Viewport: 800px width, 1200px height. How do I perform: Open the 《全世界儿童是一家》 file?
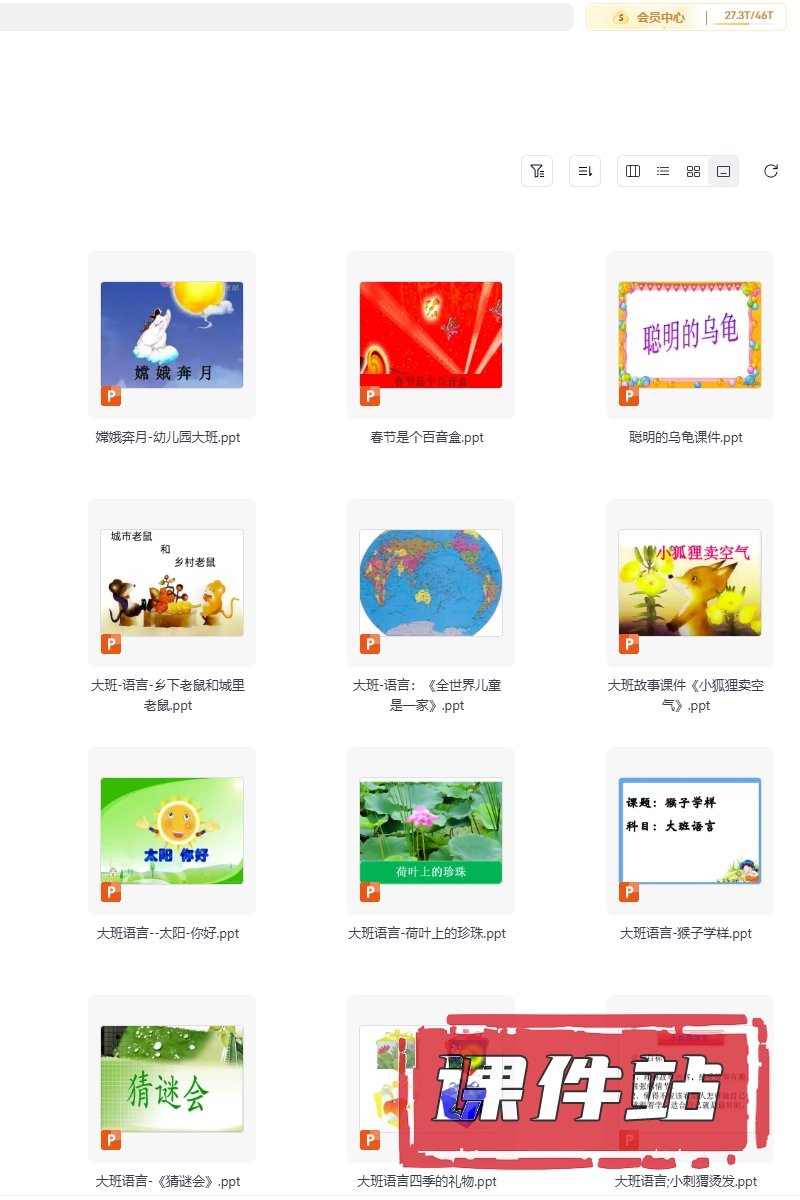[x=431, y=583]
